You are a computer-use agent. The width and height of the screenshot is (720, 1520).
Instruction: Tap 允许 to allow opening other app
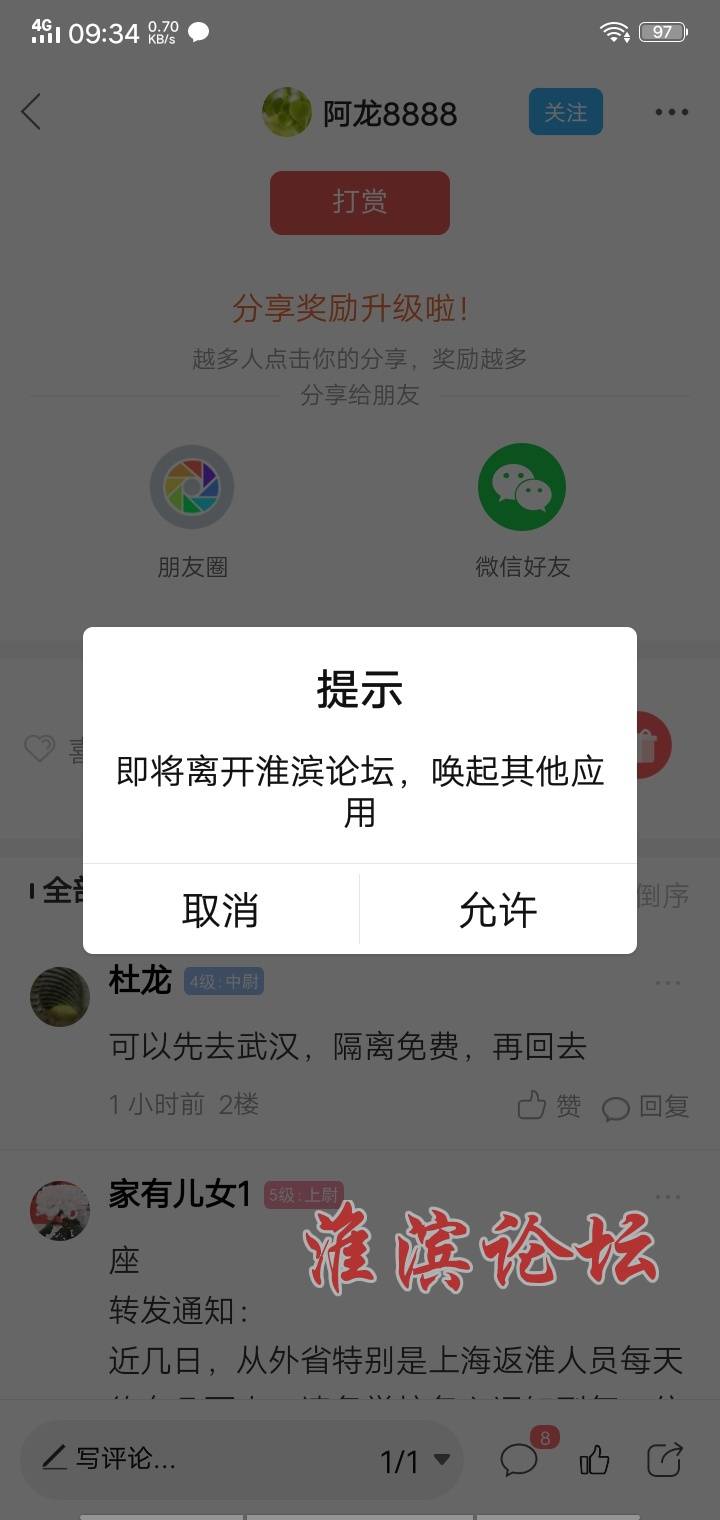498,910
